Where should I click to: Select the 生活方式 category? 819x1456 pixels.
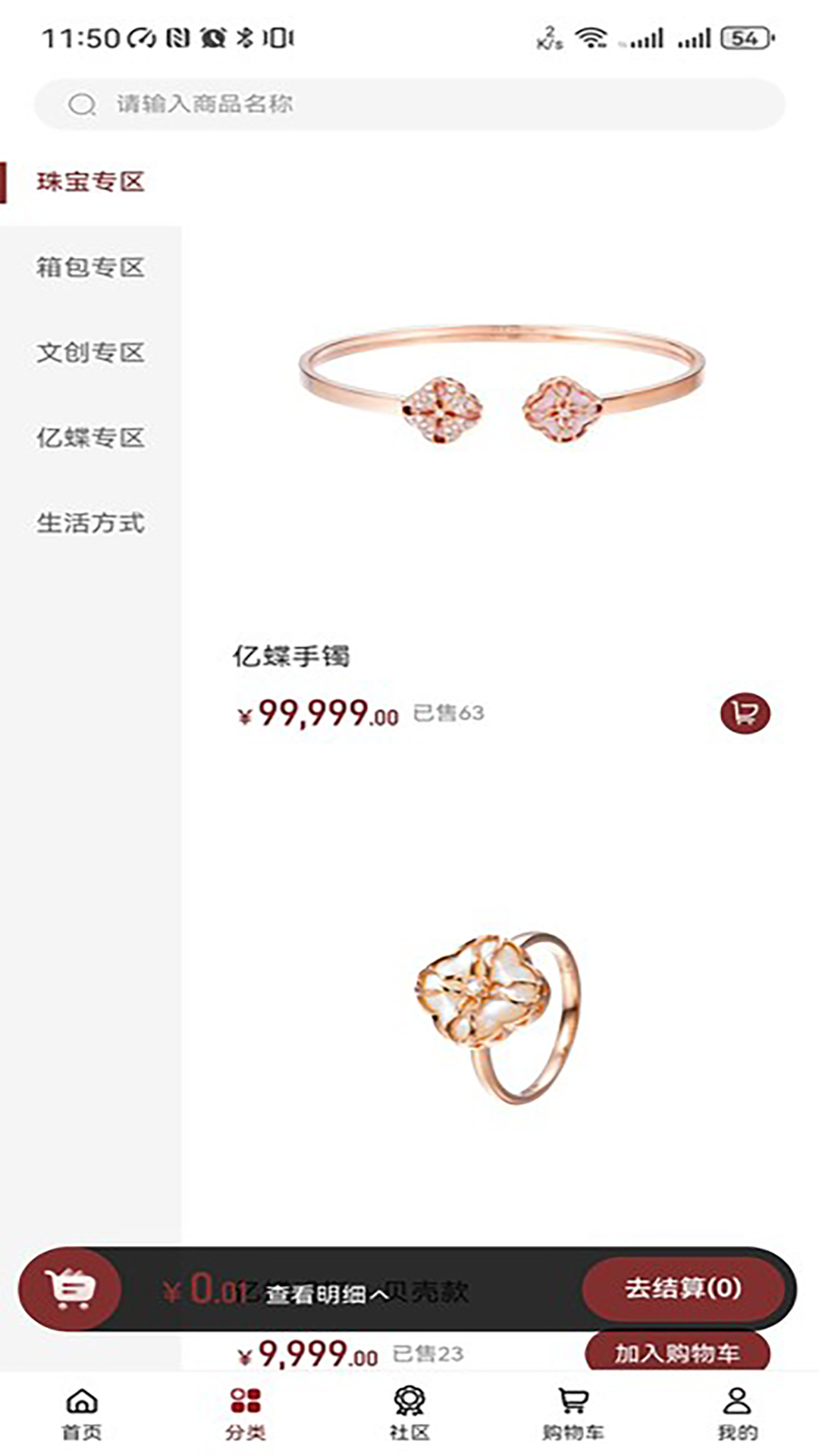[93, 521]
